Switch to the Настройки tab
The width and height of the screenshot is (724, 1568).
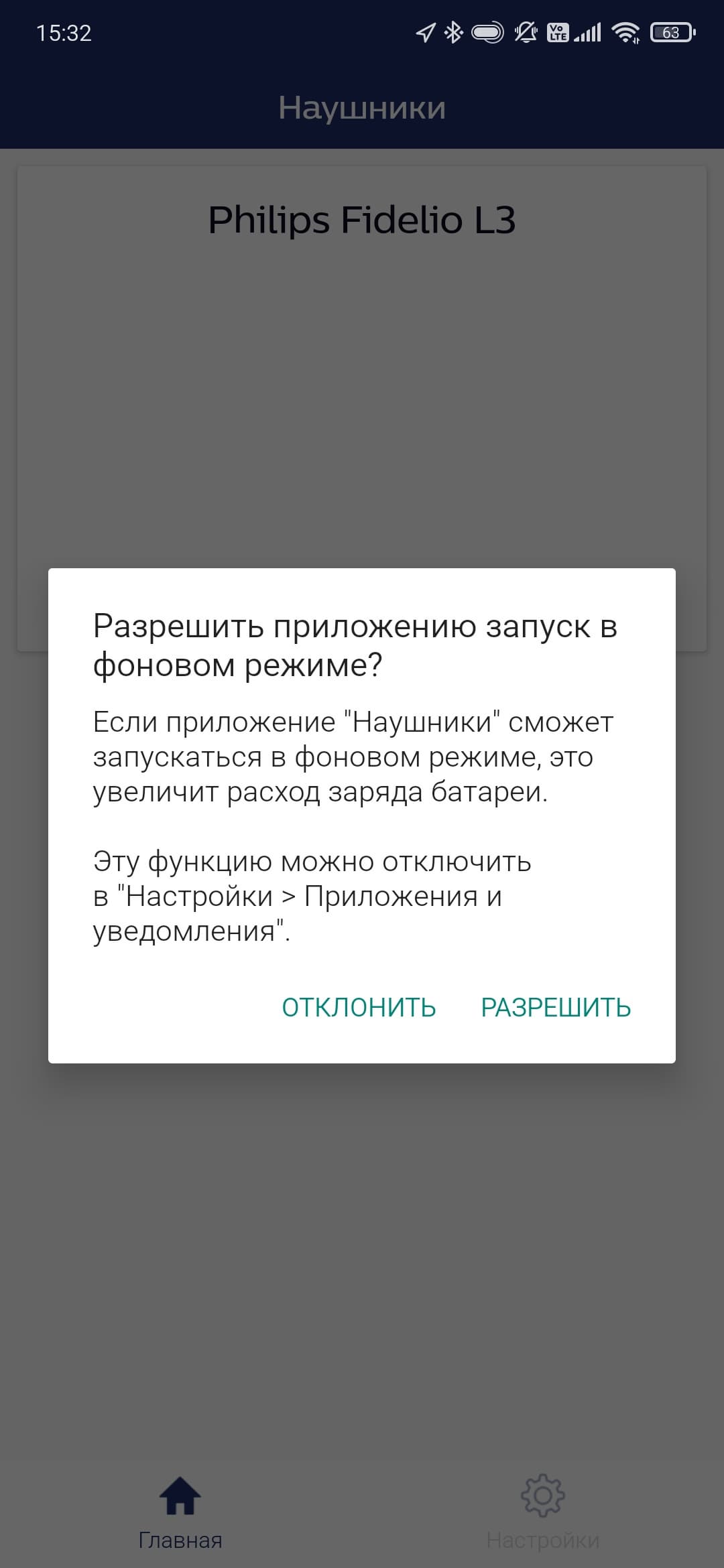point(542,1512)
